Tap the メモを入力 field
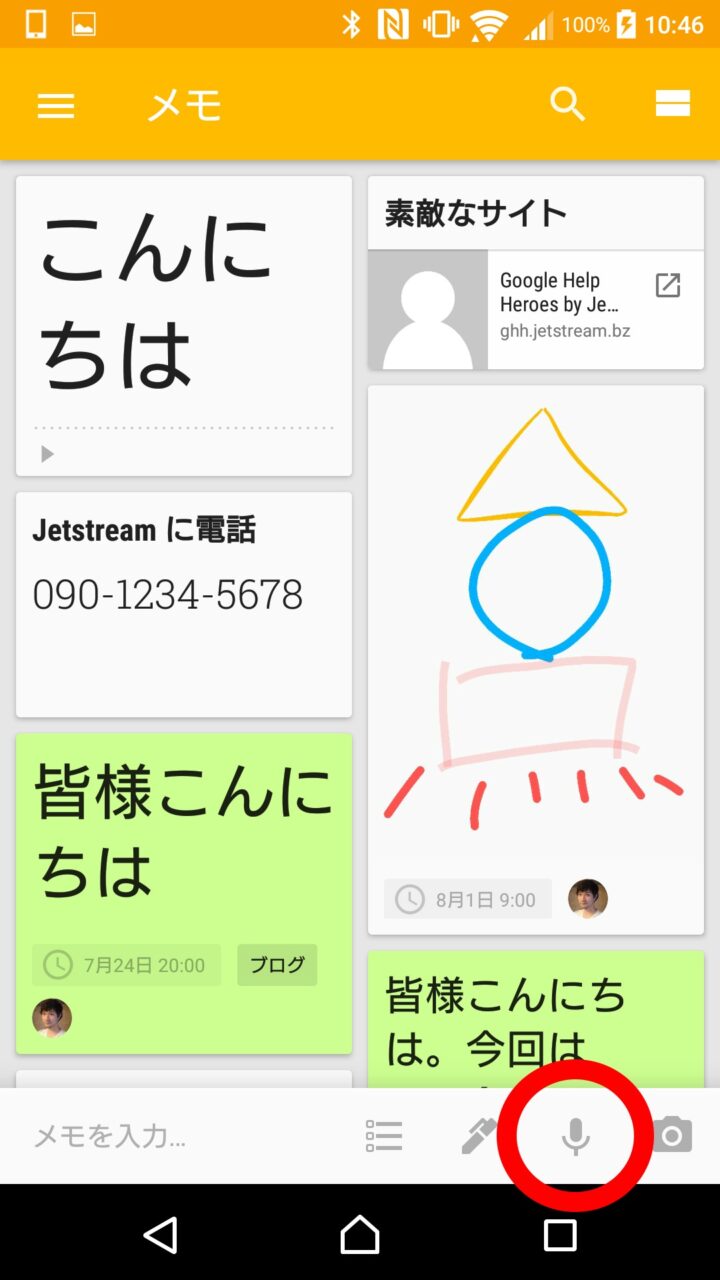720x1280 pixels. [x=150, y=1136]
